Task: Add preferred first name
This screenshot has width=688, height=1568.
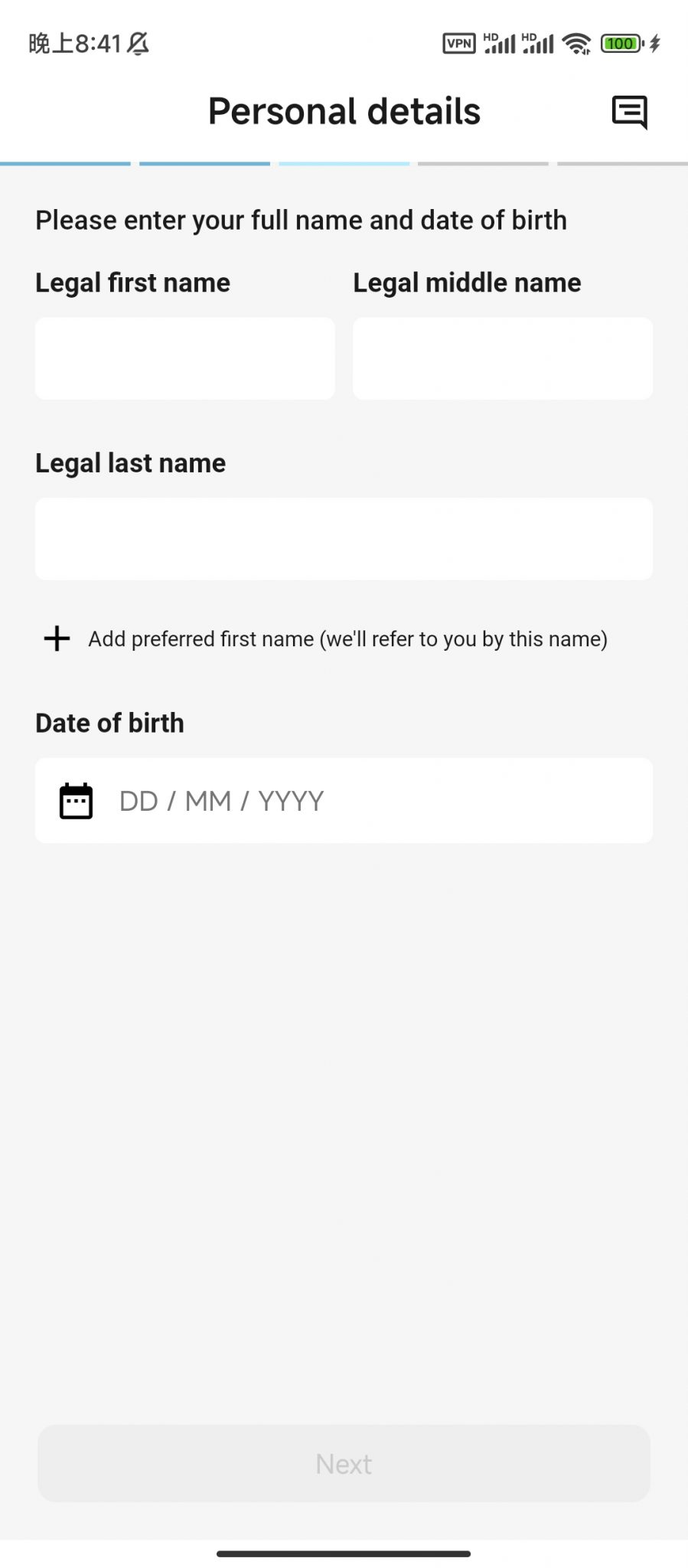Action: 325,639
